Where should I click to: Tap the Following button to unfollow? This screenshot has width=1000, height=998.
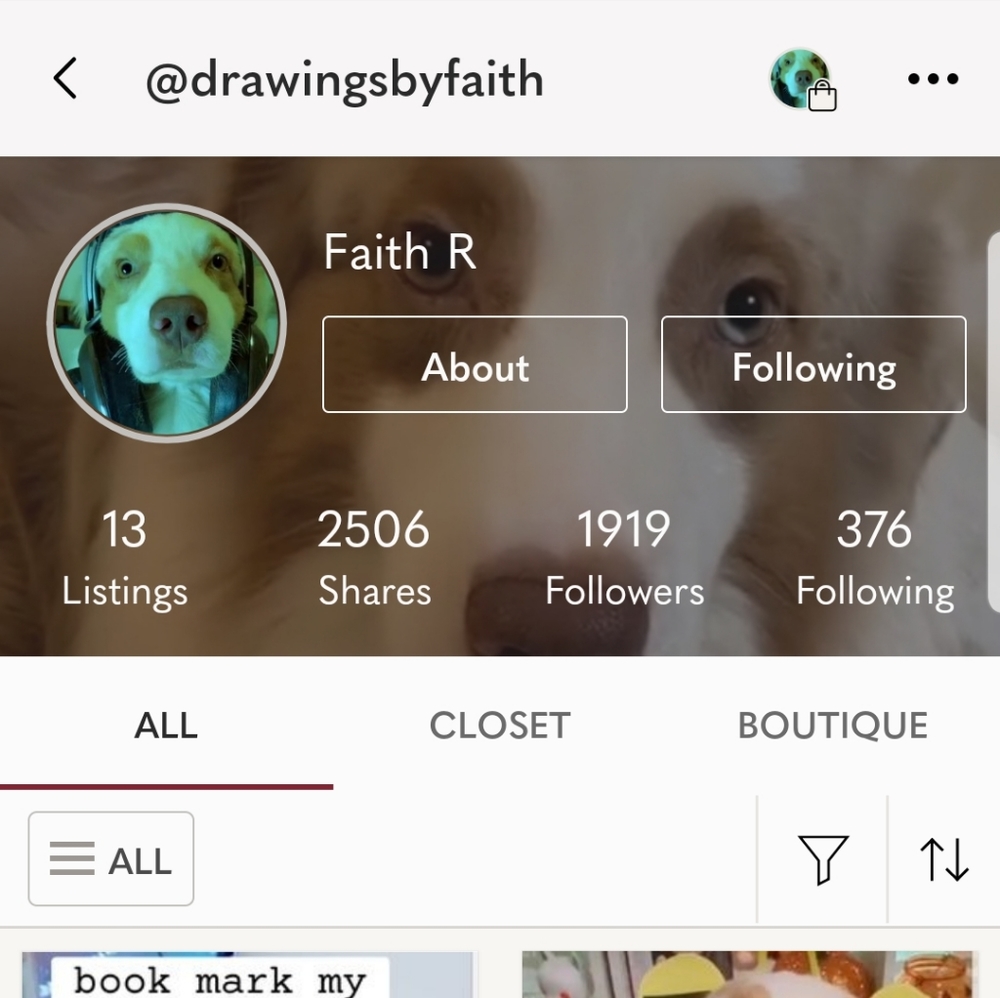[813, 365]
